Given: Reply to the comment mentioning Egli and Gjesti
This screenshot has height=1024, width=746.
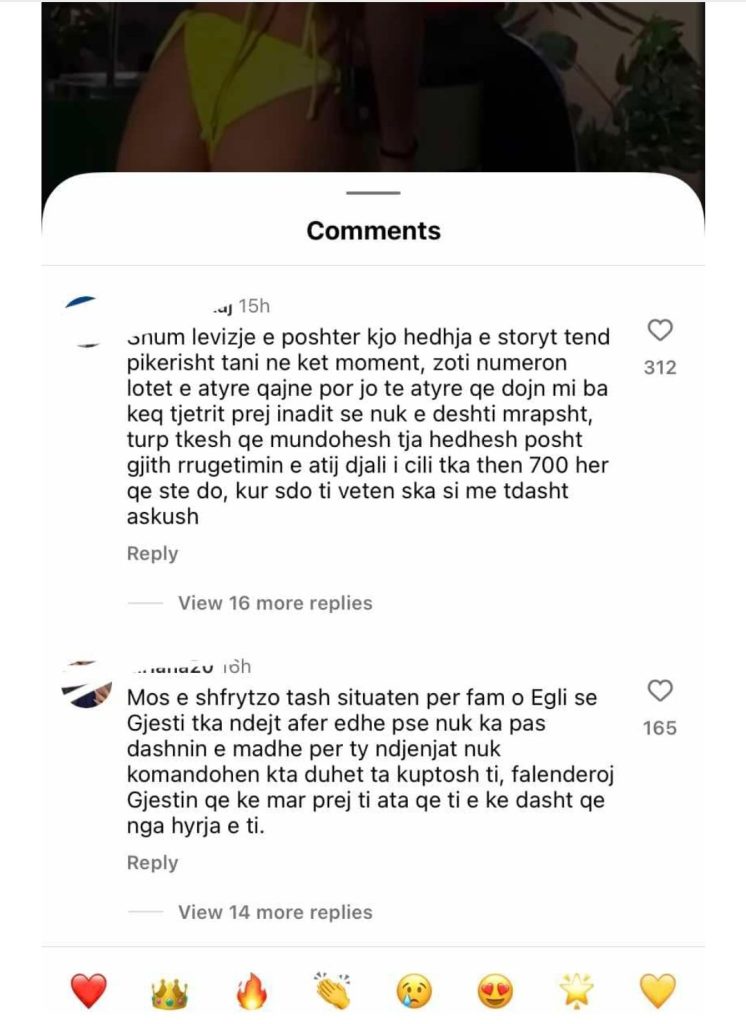Looking at the screenshot, I should point(152,863).
